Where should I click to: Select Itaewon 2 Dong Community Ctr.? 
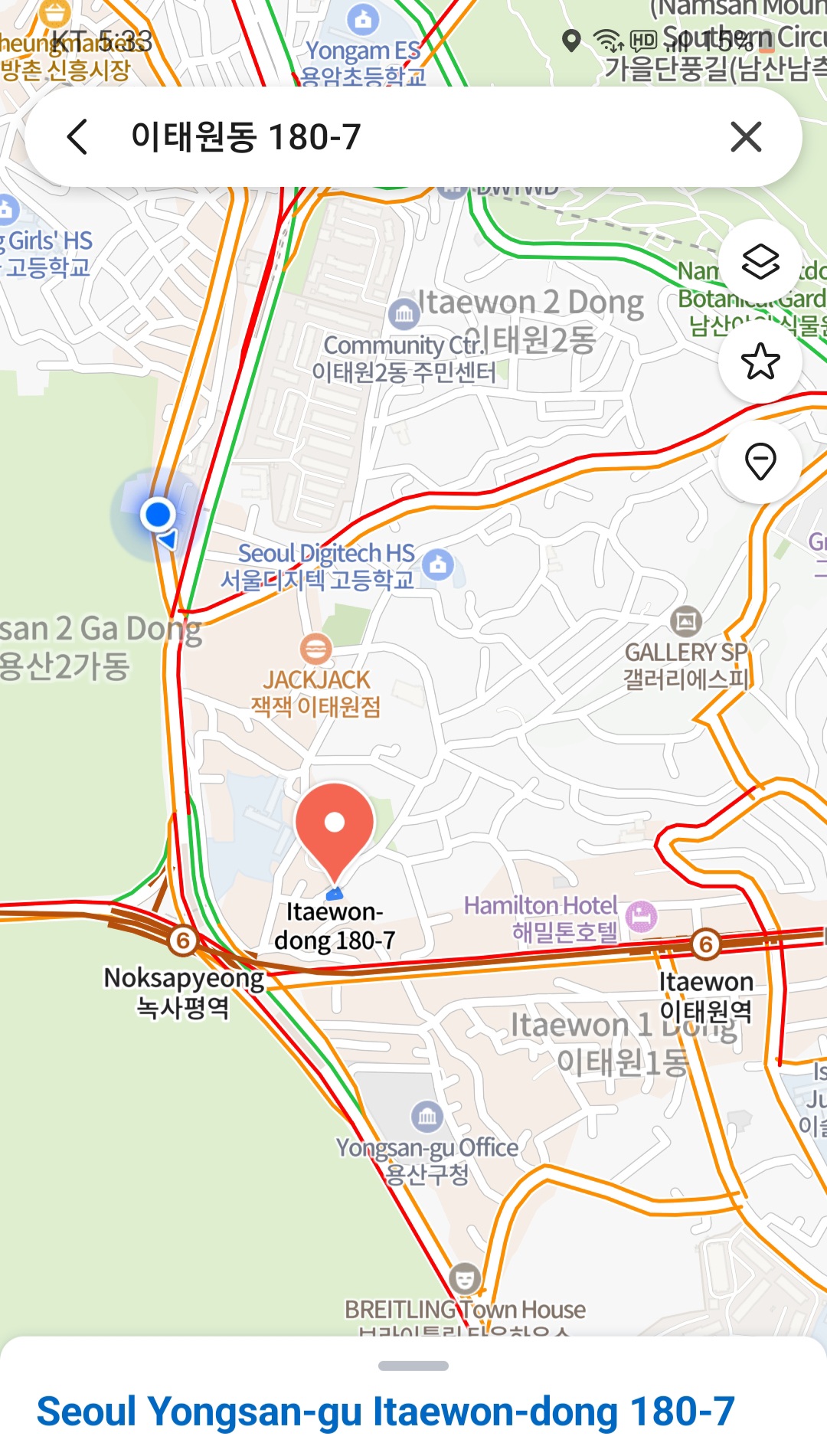pos(403,312)
